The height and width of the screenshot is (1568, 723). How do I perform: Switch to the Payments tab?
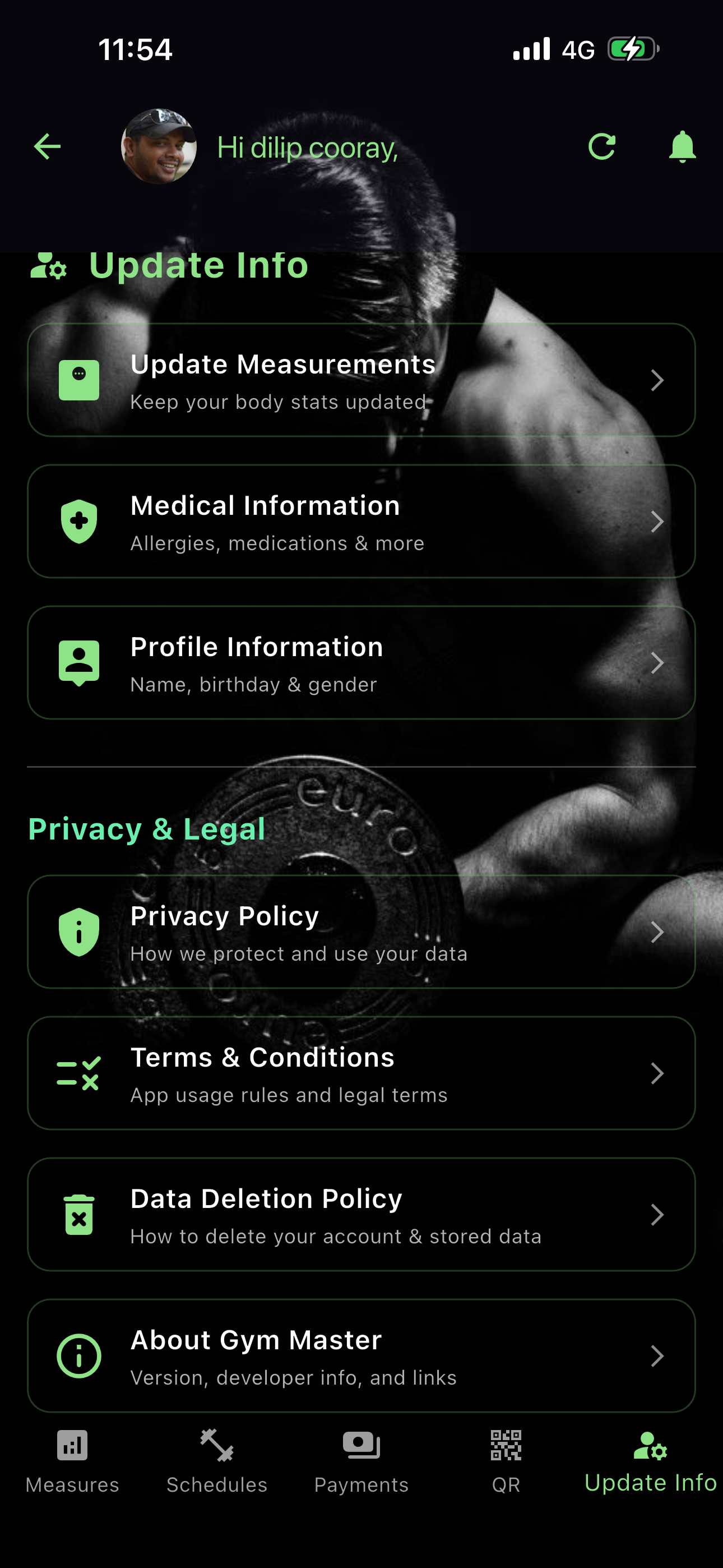coord(361,1461)
